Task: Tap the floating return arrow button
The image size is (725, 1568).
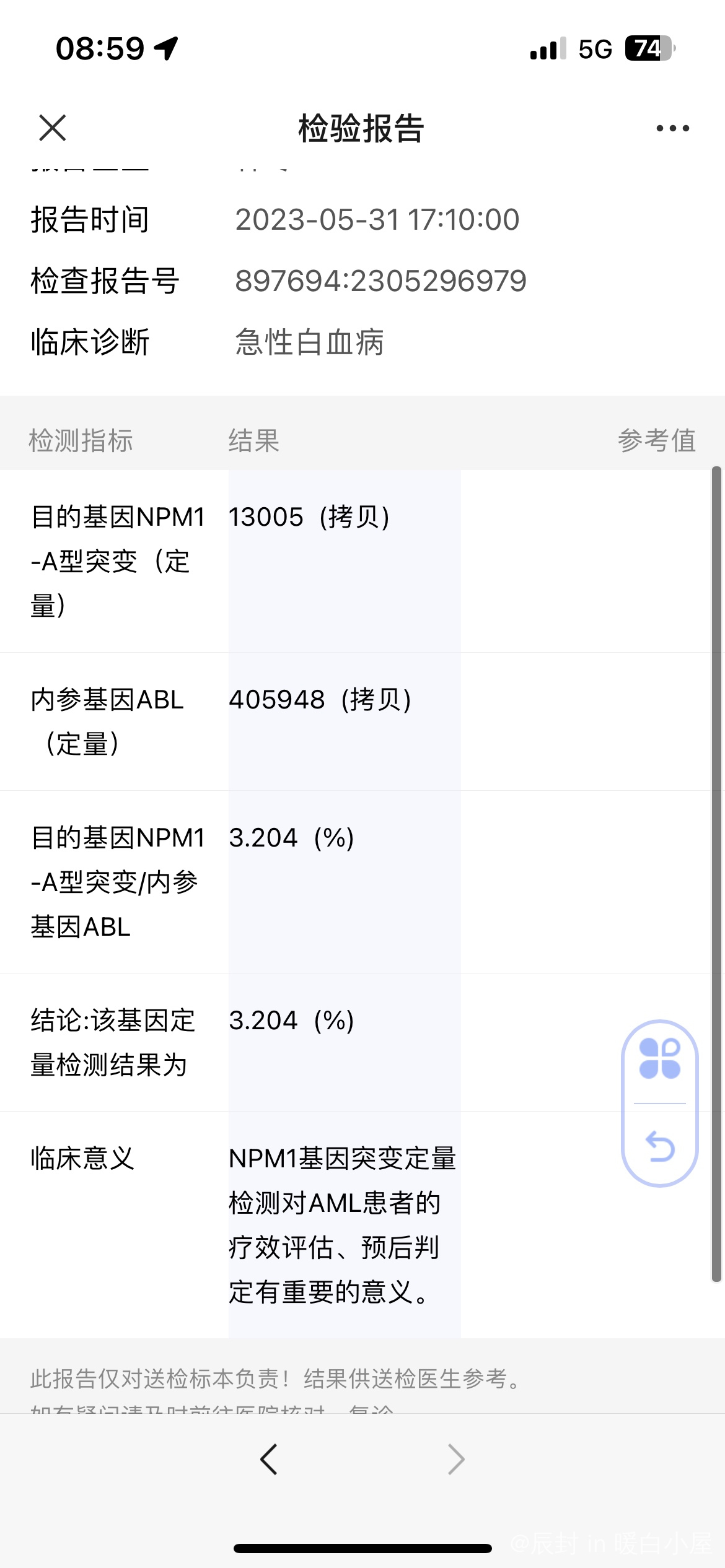Action: (x=659, y=1146)
